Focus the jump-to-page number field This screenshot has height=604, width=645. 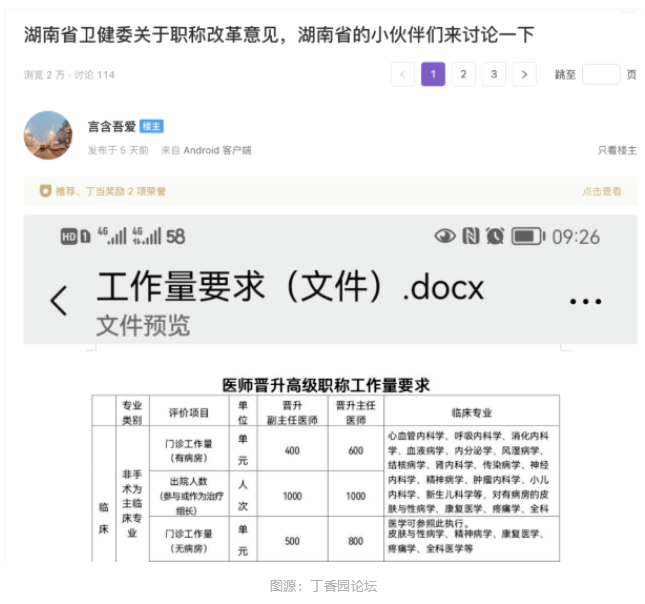coord(600,74)
